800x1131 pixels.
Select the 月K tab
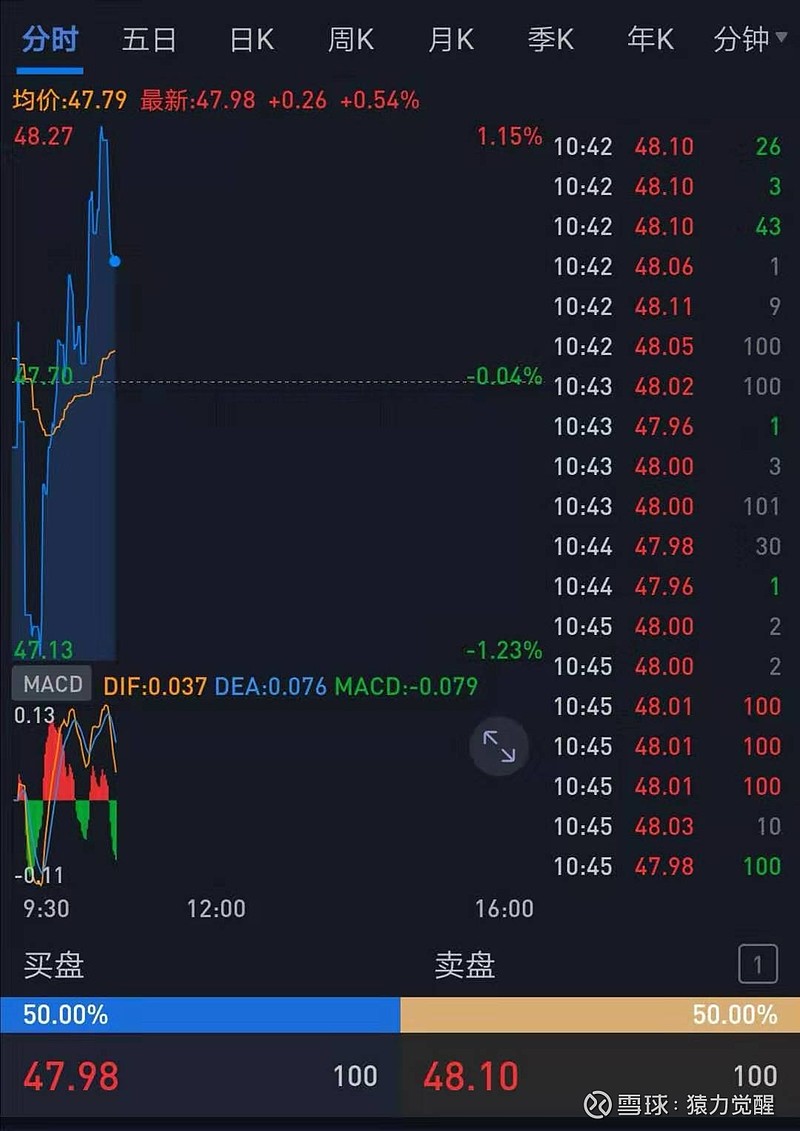coord(449,40)
